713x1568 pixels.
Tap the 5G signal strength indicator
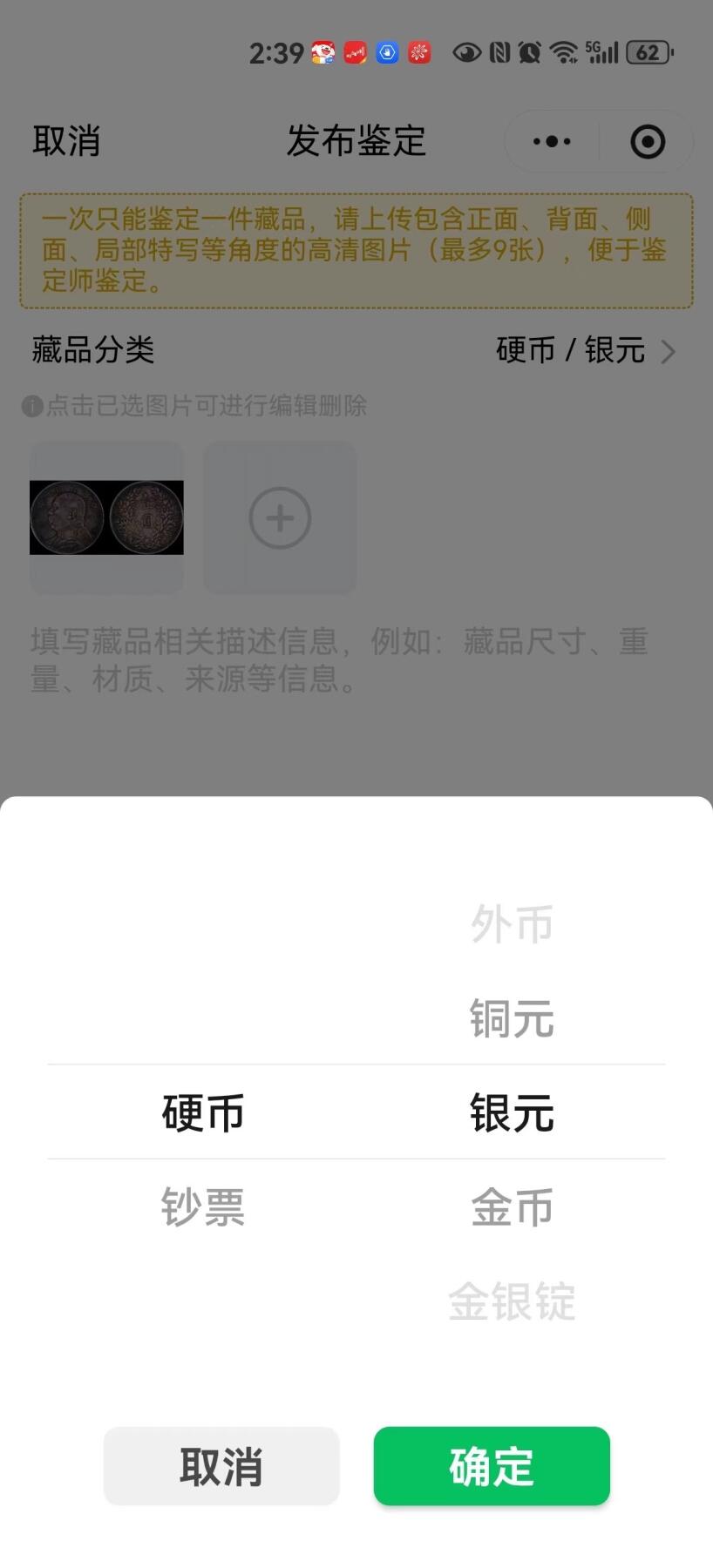[603, 52]
